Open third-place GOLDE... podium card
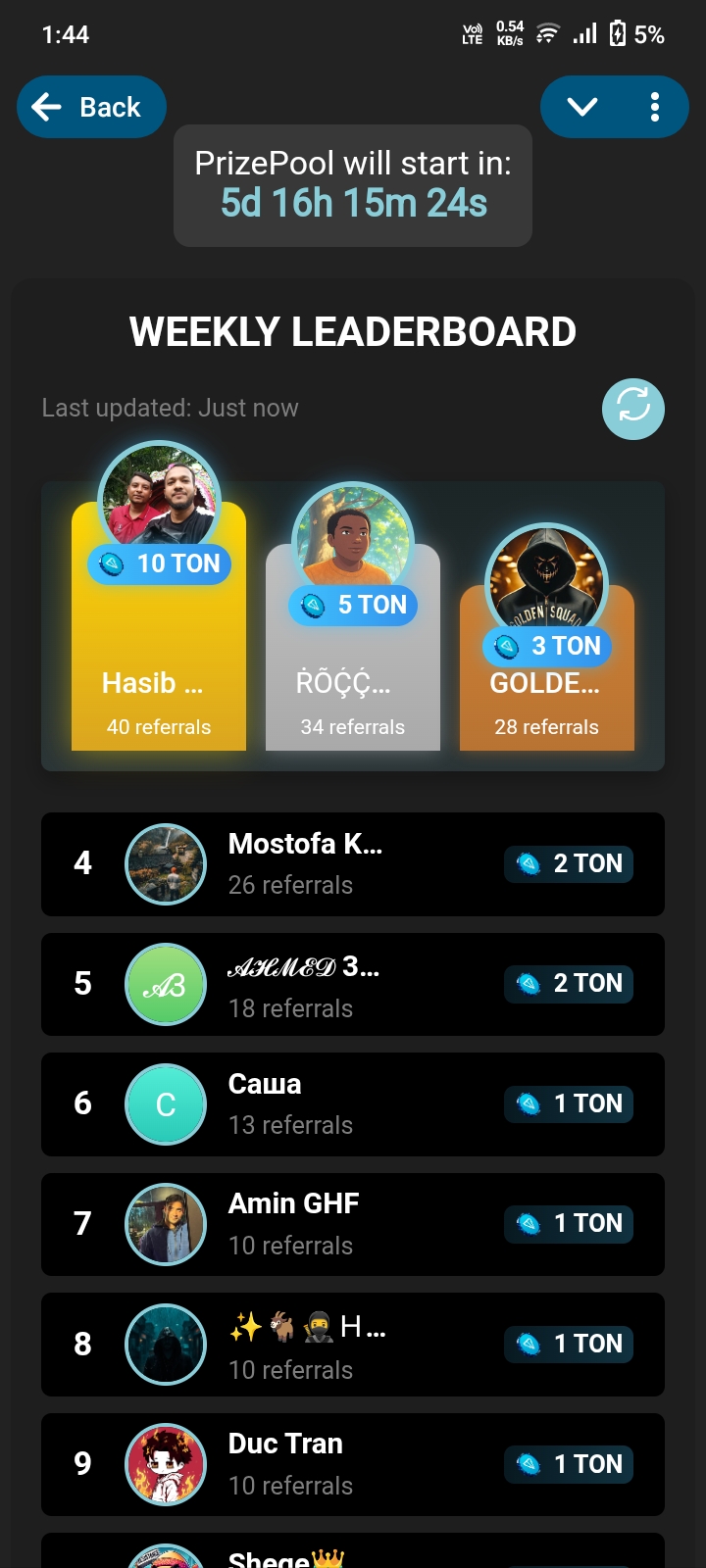 (547, 676)
